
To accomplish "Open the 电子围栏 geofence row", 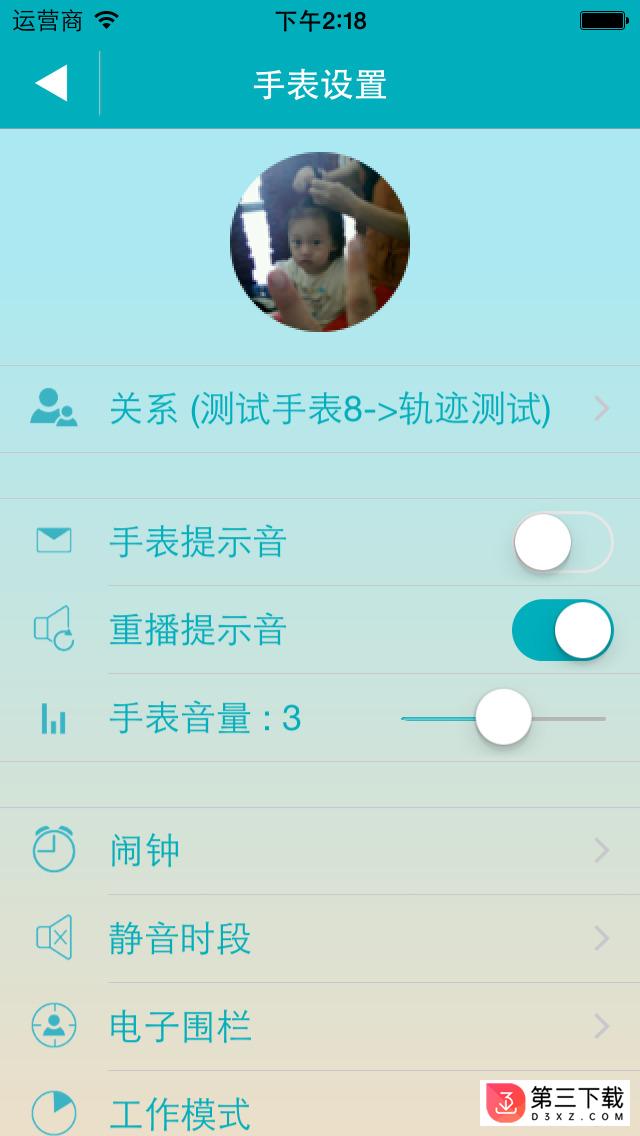I will click(320, 1026).
